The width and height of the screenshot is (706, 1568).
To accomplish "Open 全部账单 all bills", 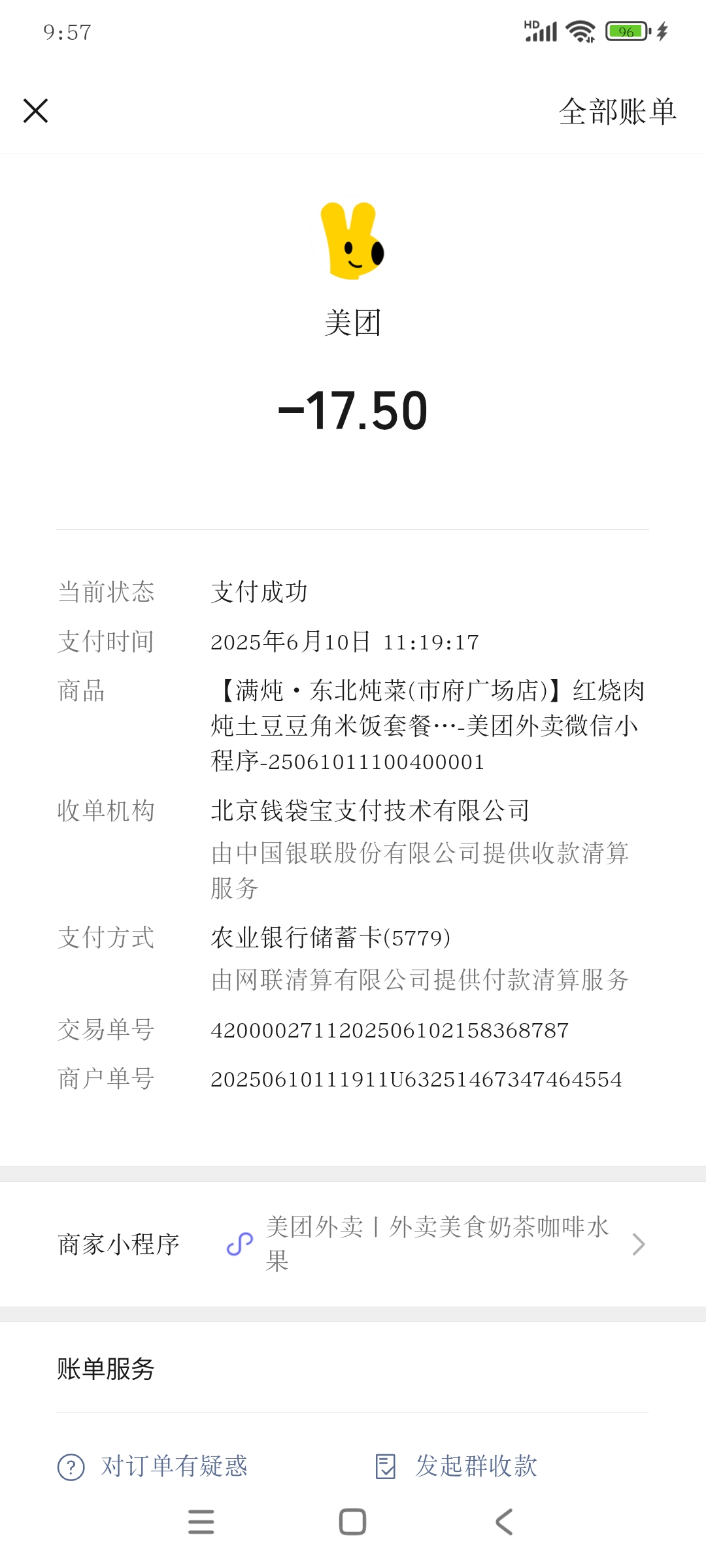I will tap(617, 111).
